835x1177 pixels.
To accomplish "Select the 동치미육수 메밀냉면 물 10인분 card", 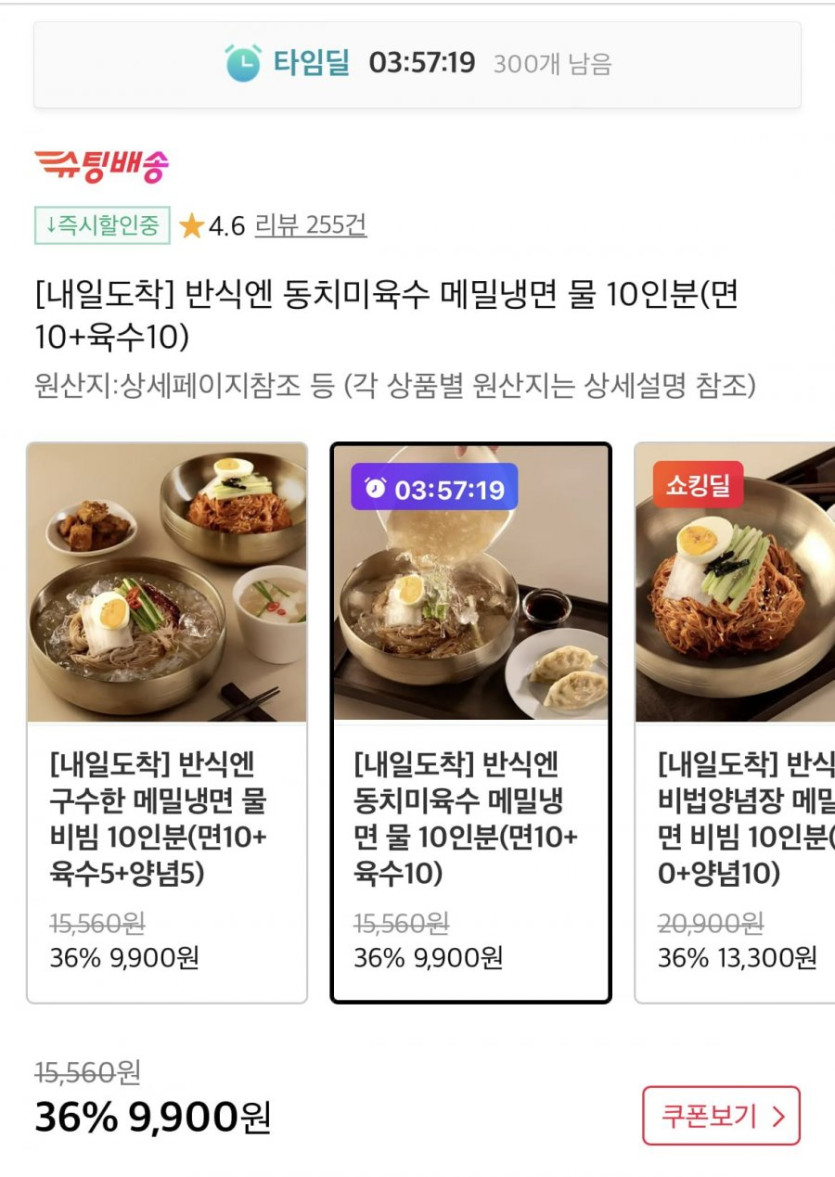I will point(470,722).
